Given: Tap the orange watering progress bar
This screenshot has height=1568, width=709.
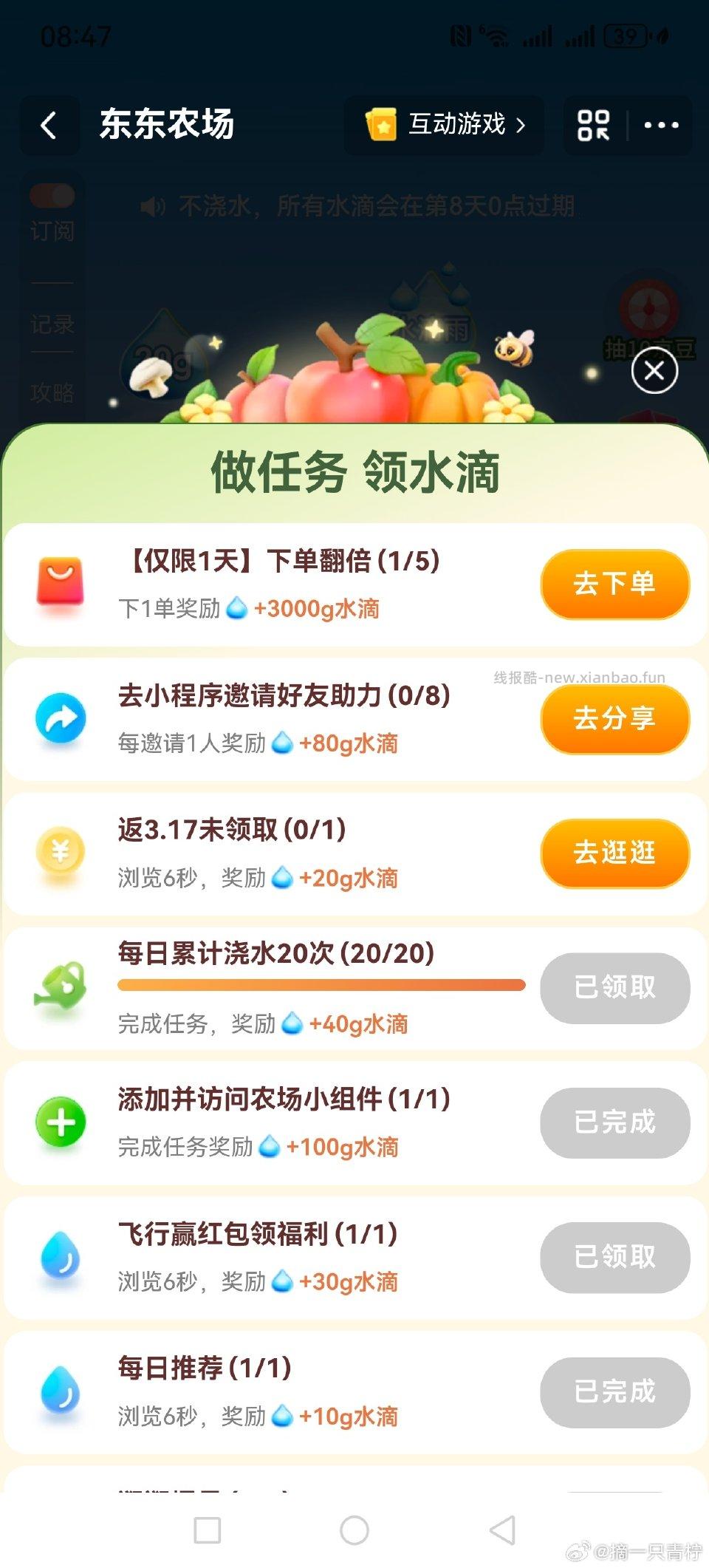Looking at the screenshot, I should point(321,984).
